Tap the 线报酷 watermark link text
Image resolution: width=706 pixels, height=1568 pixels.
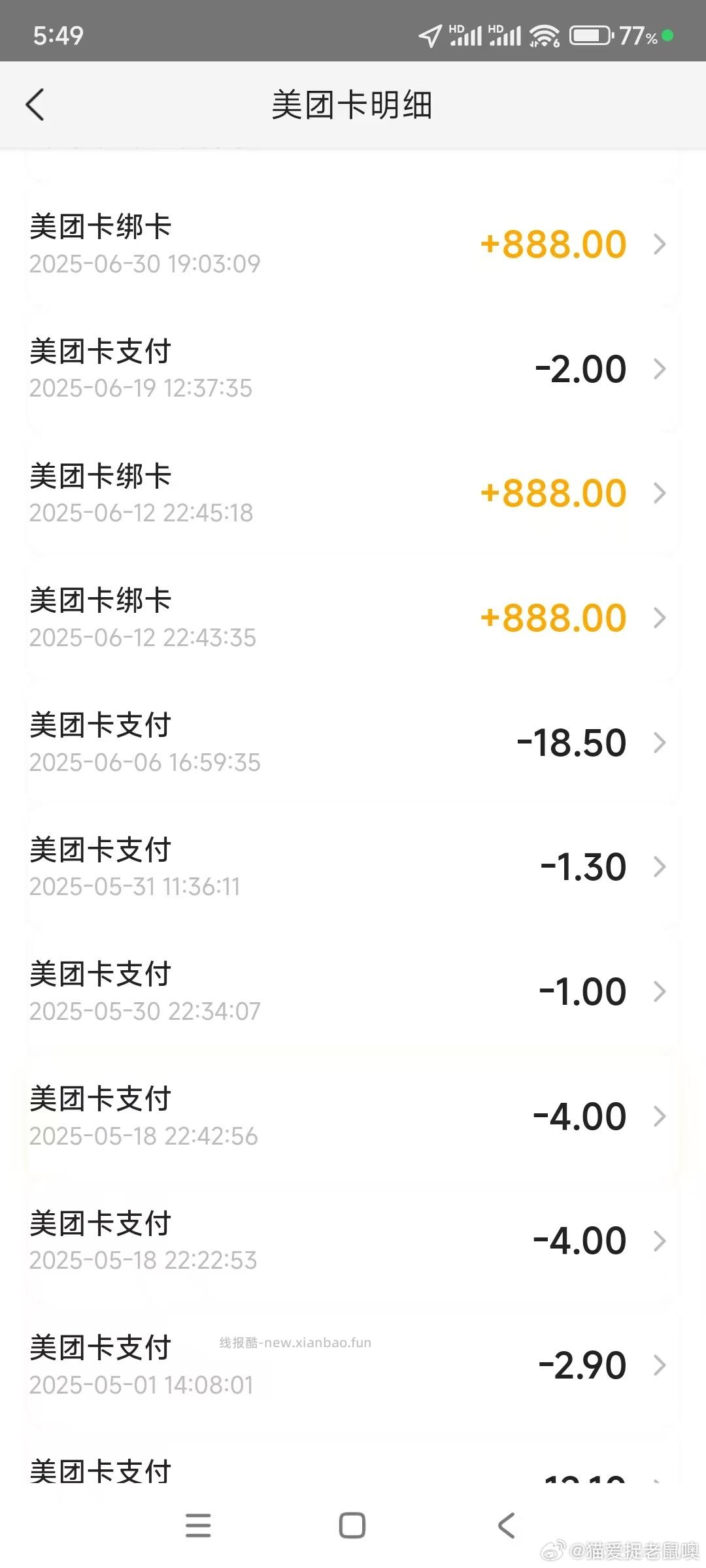coord(294,1342)
